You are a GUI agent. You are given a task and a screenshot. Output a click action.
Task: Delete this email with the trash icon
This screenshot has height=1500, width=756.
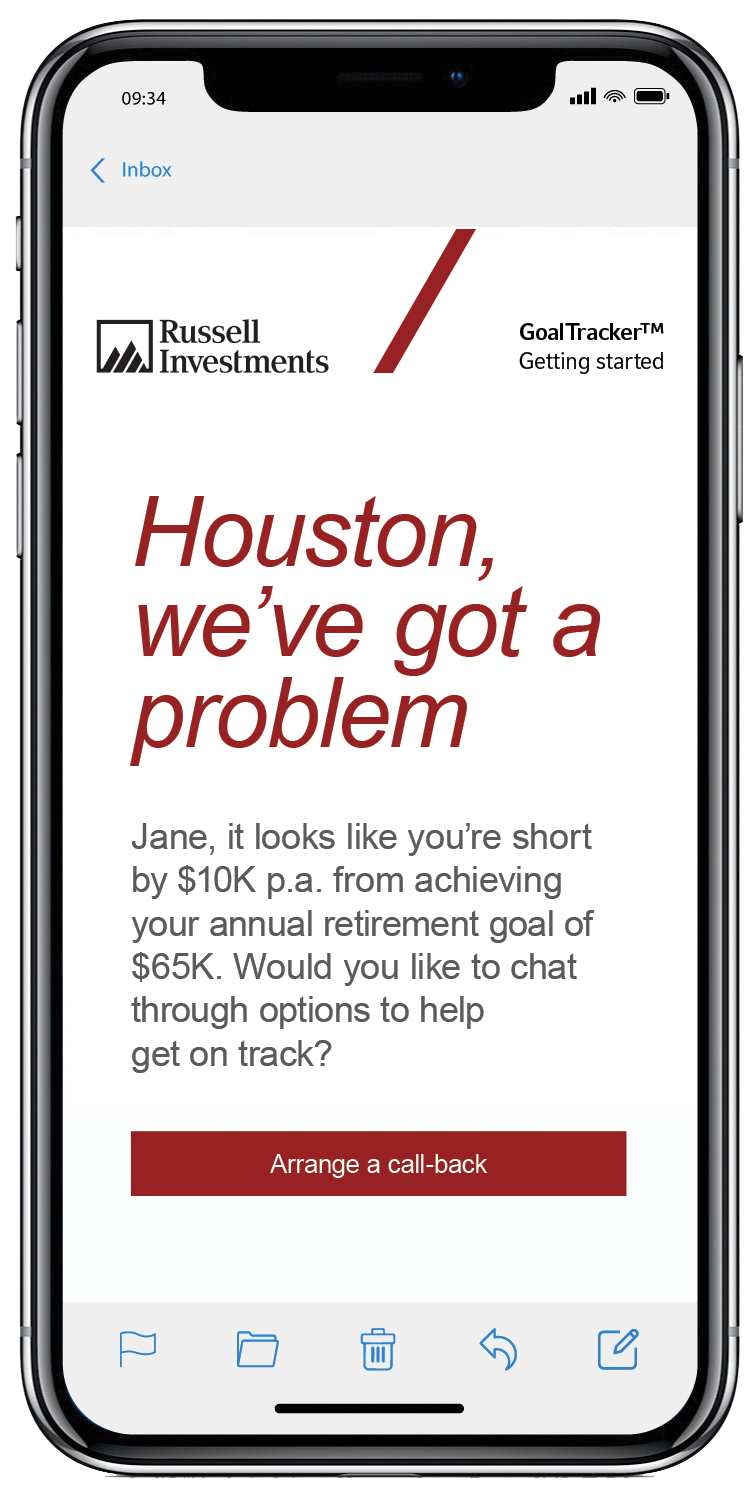pos(378,1349)
